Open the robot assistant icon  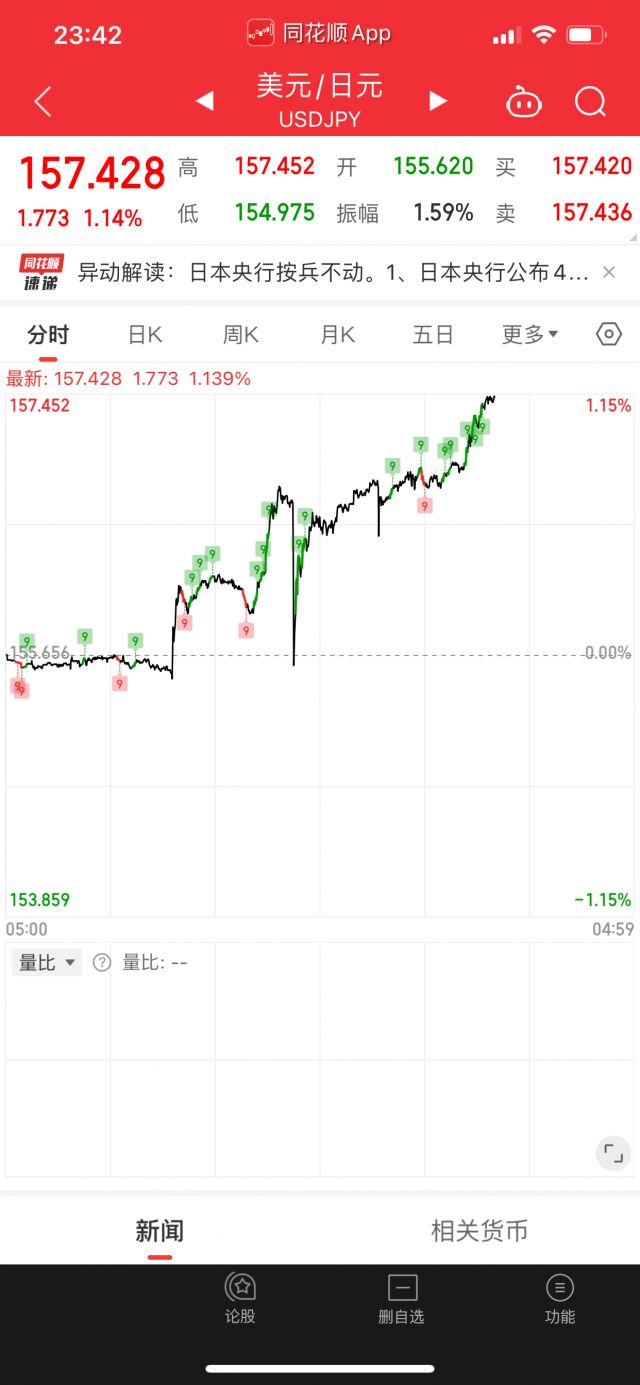click(524, 101)
